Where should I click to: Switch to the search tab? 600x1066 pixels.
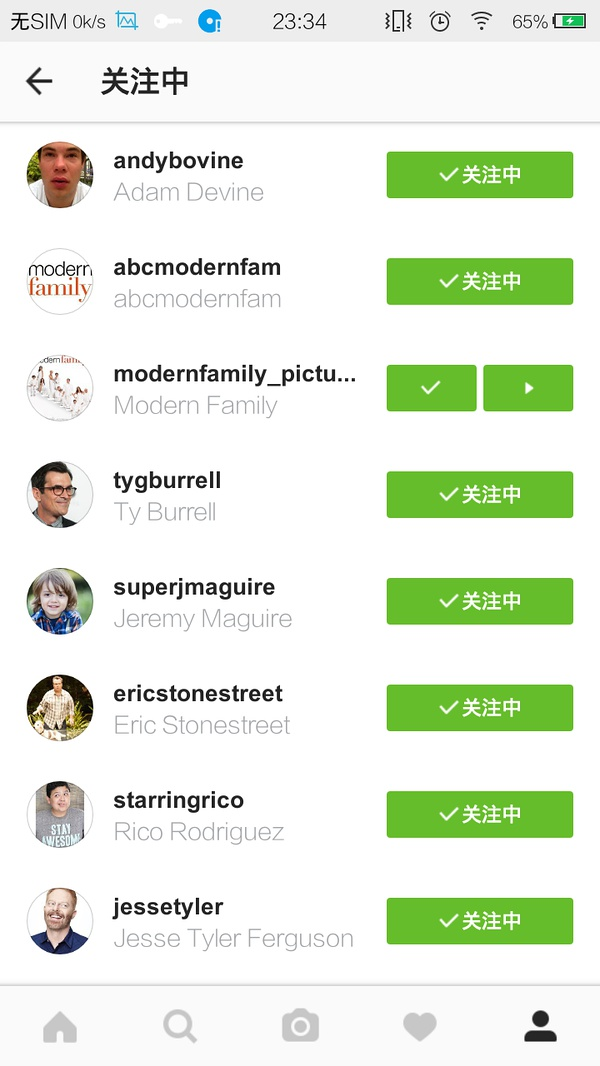tap(180, 1026)
